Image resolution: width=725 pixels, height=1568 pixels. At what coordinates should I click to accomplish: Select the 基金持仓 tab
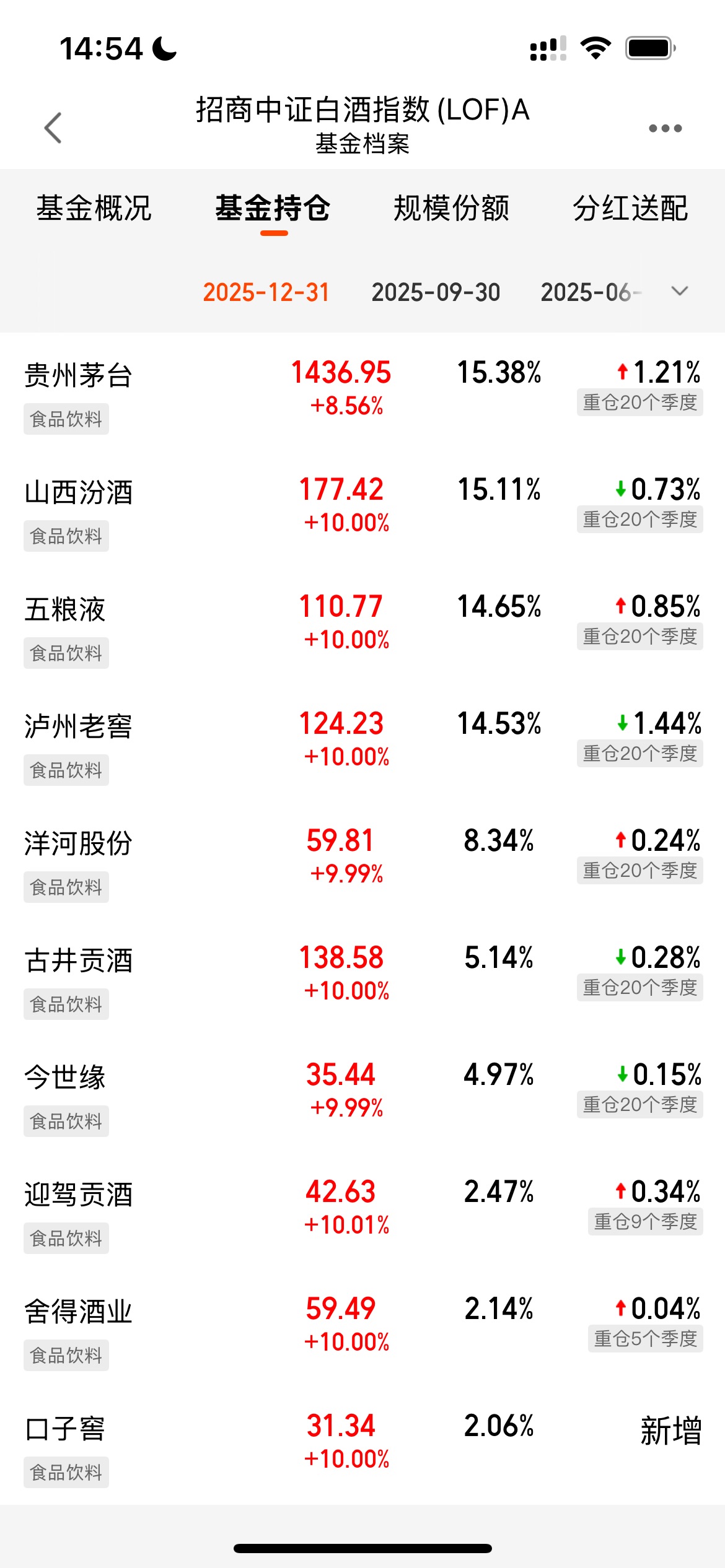(x=273, y=208)
